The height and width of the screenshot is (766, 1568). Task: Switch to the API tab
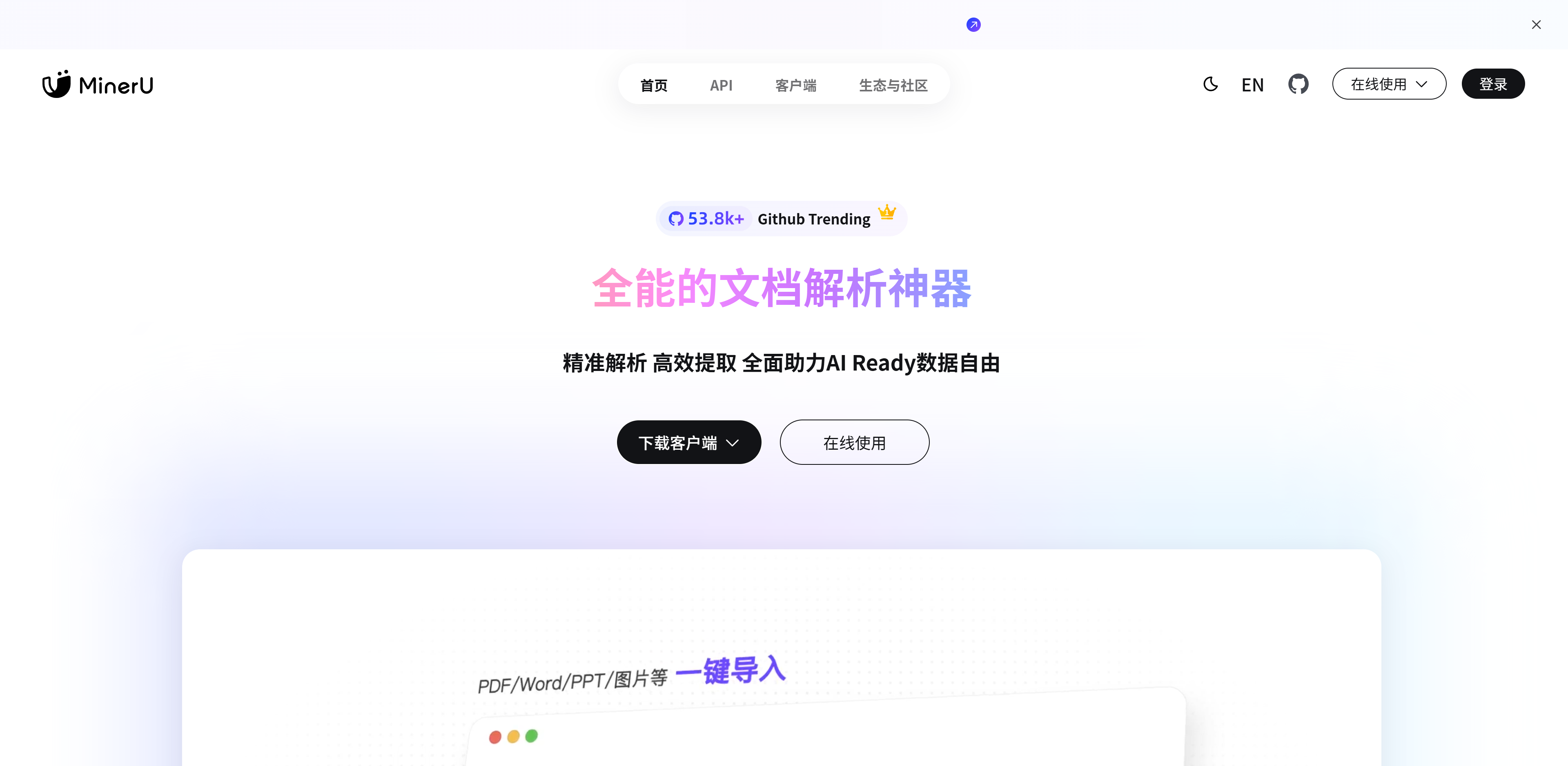[x=721, y=85]
